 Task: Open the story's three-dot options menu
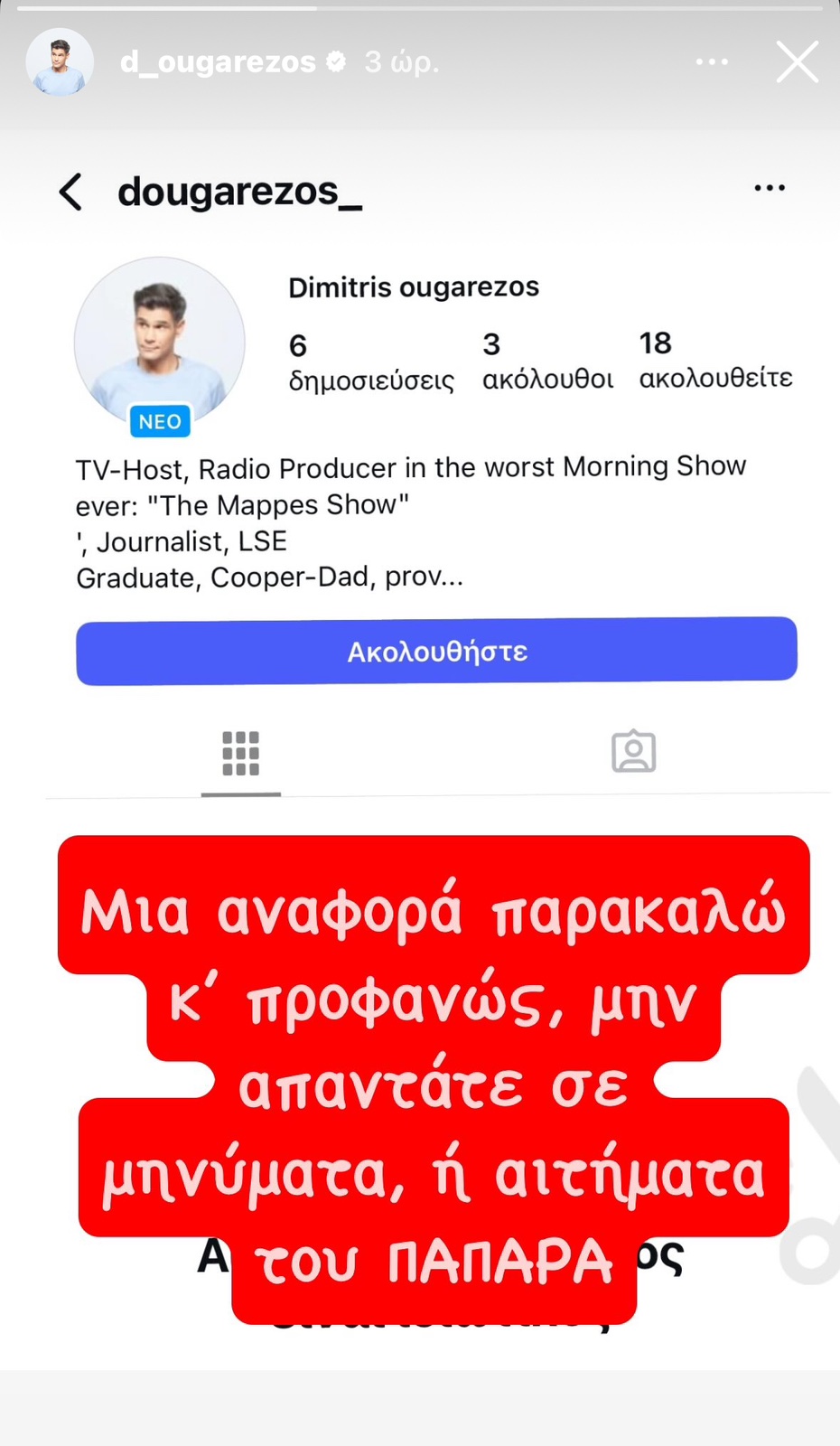(712, 61)
